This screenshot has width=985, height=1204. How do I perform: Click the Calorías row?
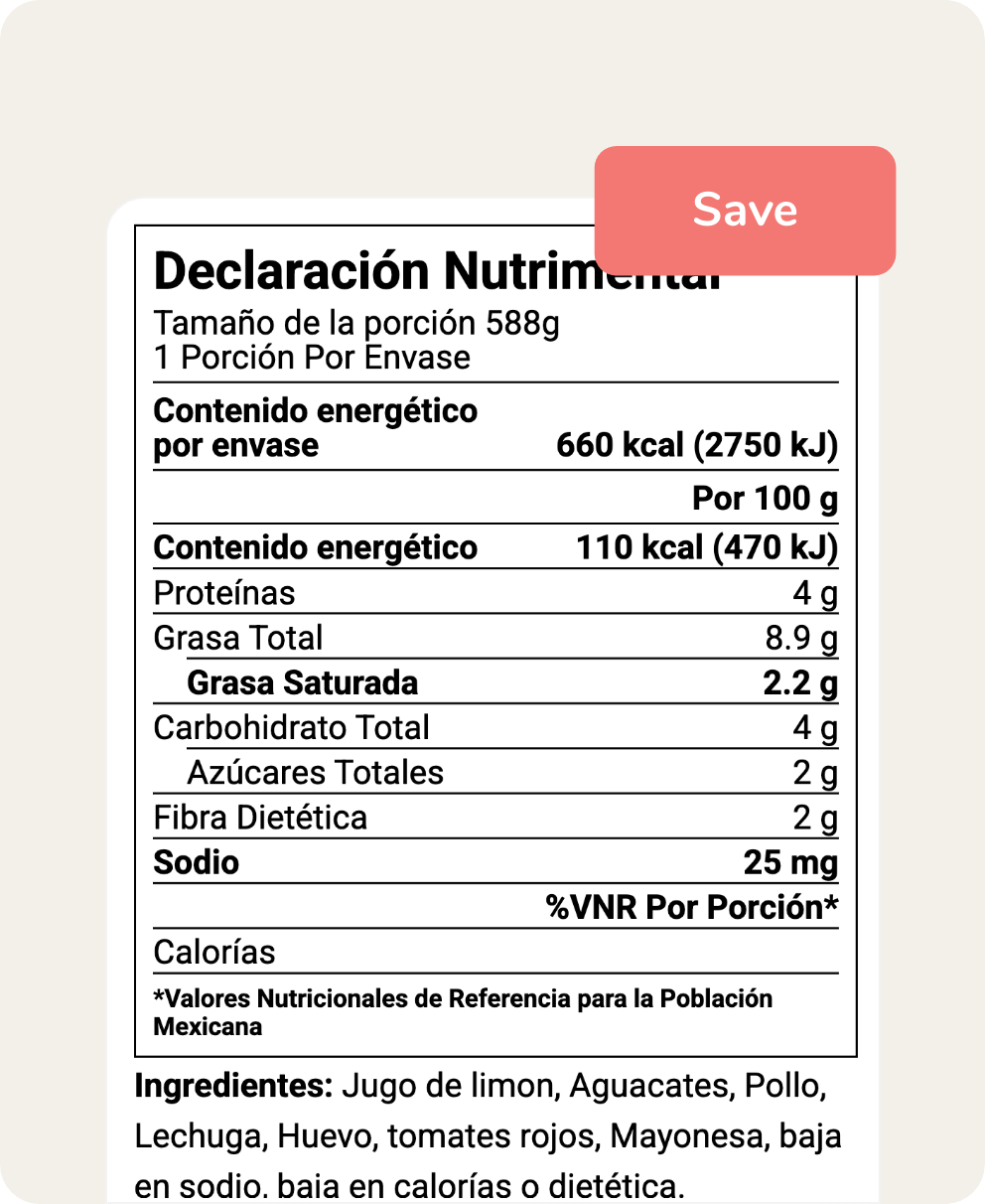coord(494,951)
